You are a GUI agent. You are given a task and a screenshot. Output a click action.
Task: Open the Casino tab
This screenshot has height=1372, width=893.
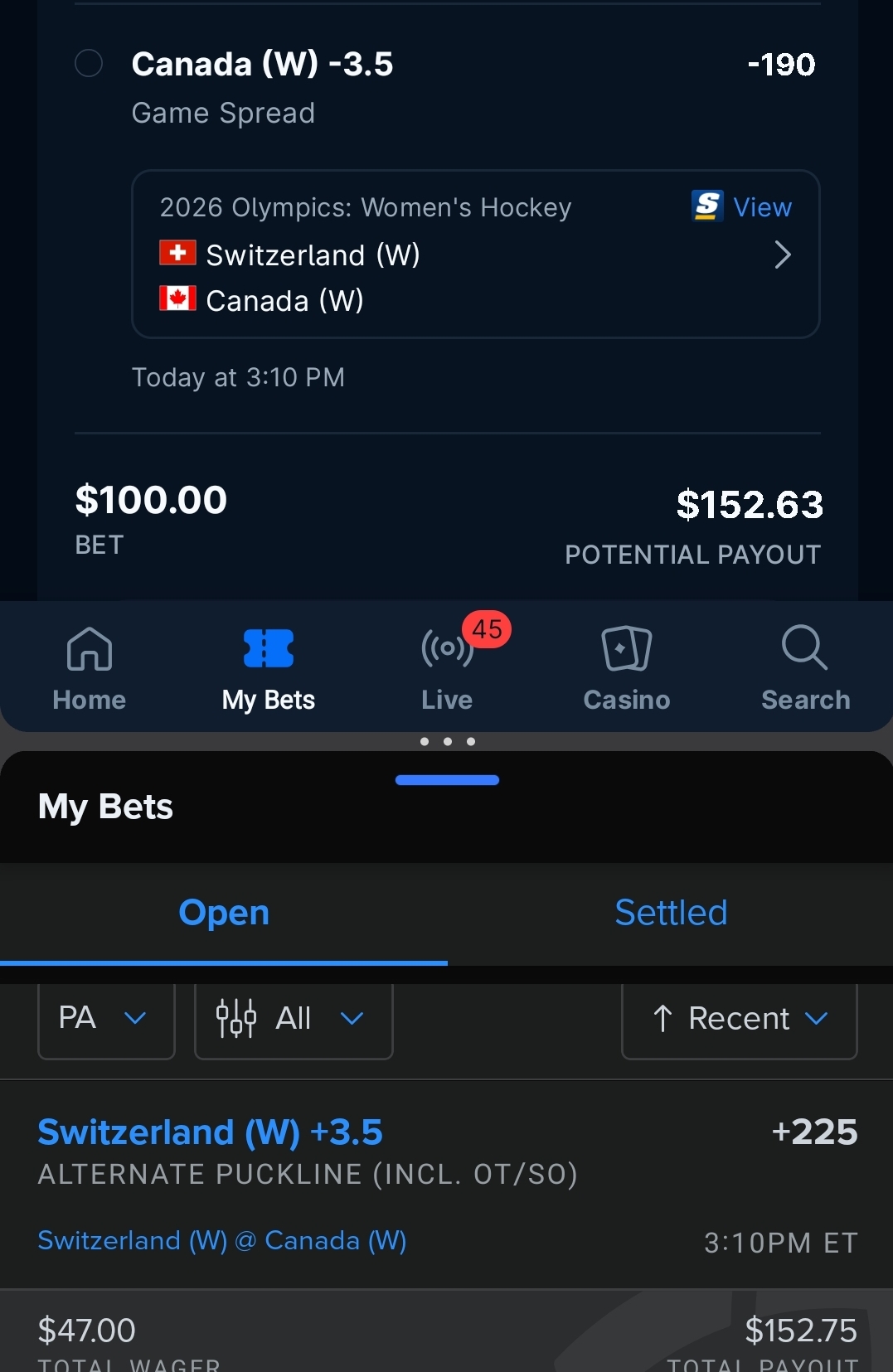coord(626,668)
